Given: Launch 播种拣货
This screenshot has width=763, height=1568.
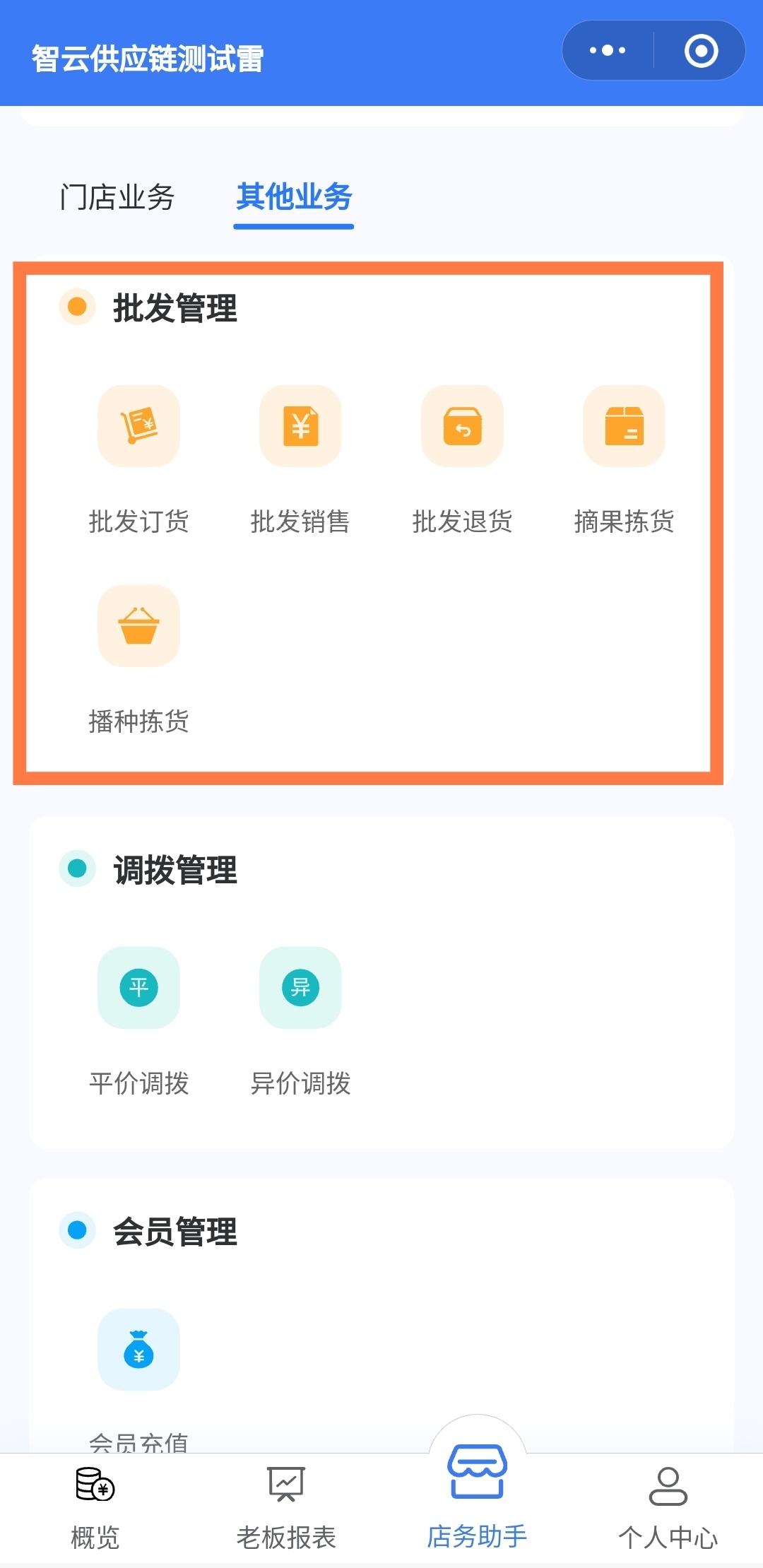Looking at the screenshot, I should pyautogui.click(x=138, y=627).
